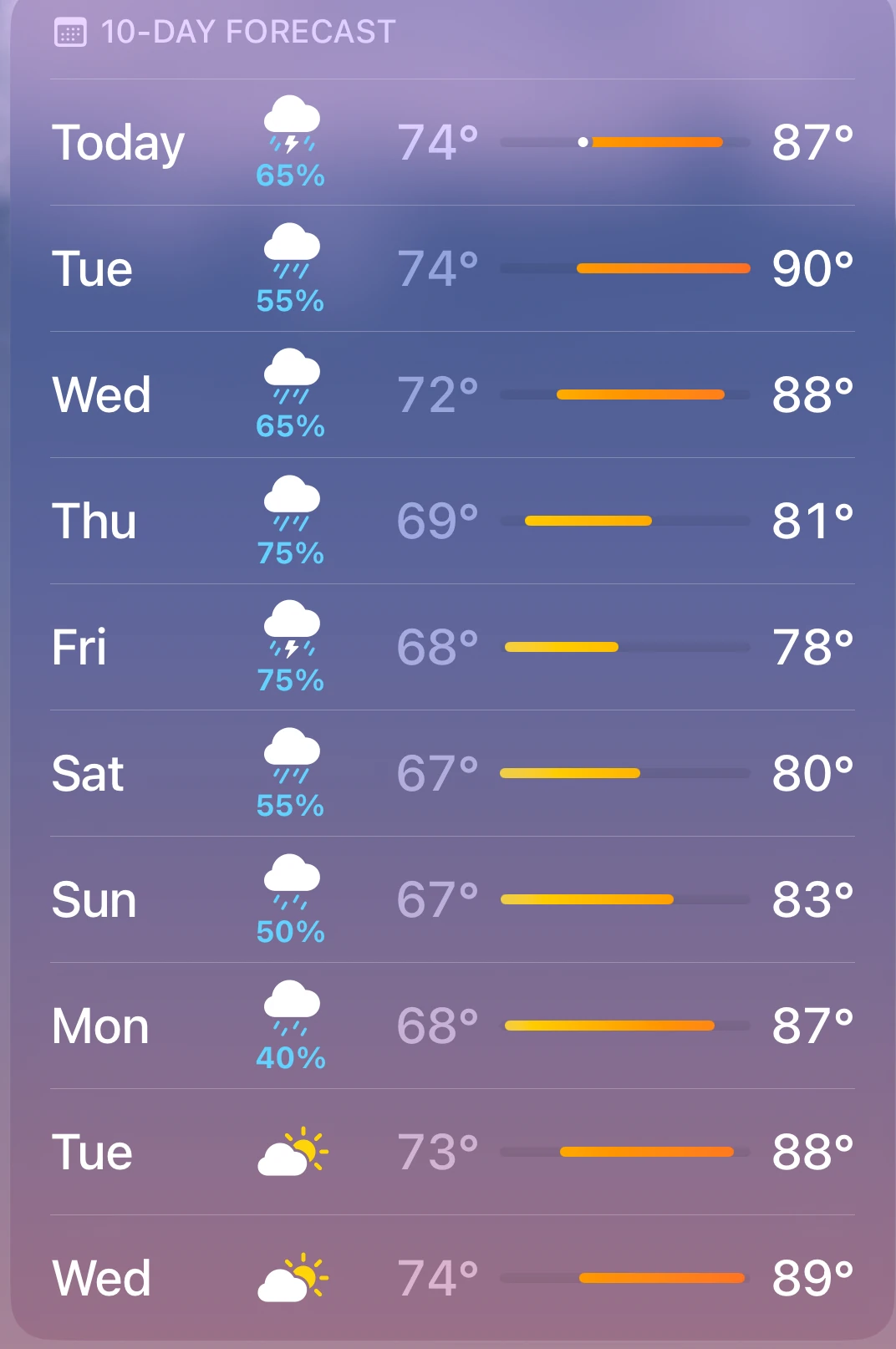The image size is (896, 1349).
Task: Open Today's forecast details
Action: pyautogui.click(x=451, y=142)
